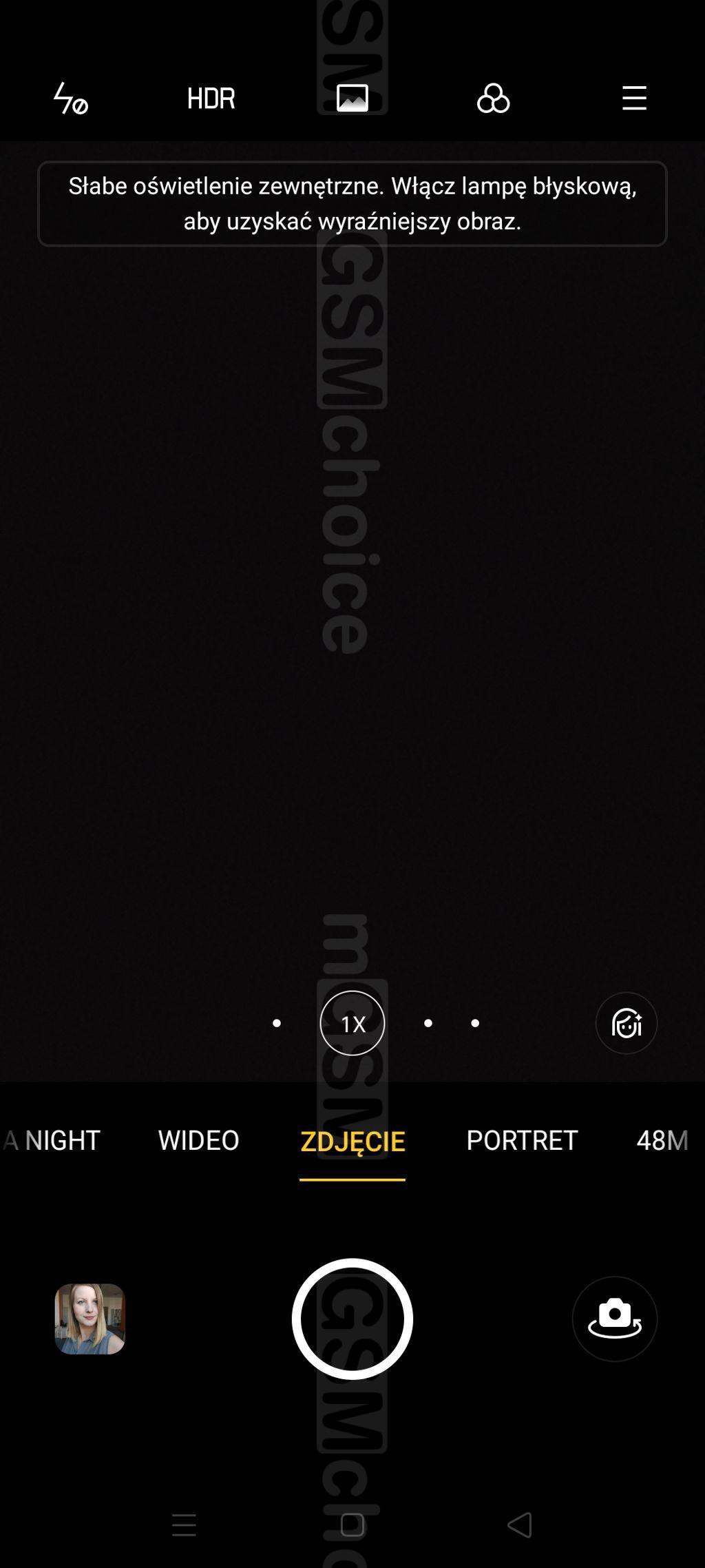Take a photo with shutter button
Viewport: 705px width, 1568px height.
pyautogui.click(x=352, y=1319)
